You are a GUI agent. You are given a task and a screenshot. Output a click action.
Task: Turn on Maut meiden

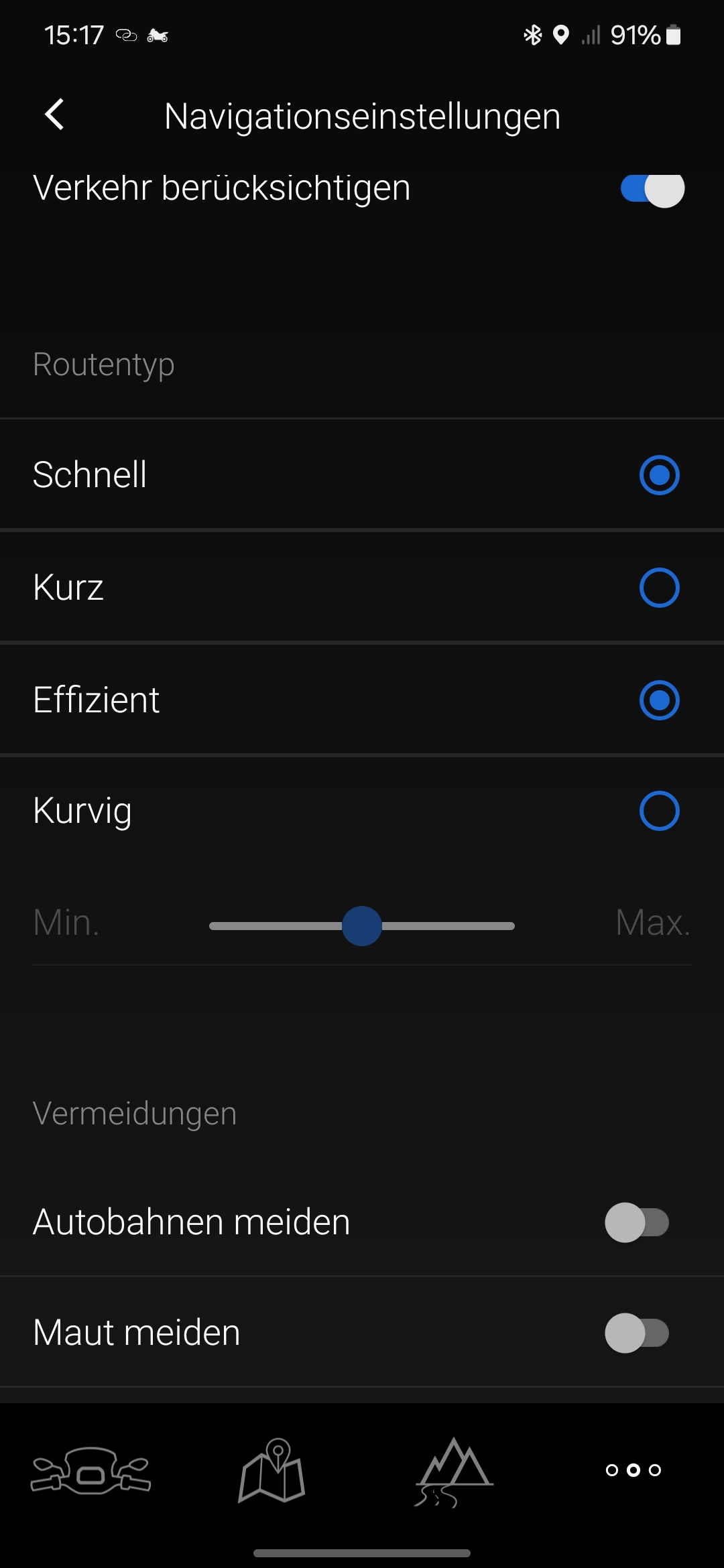click(637, 1333)
